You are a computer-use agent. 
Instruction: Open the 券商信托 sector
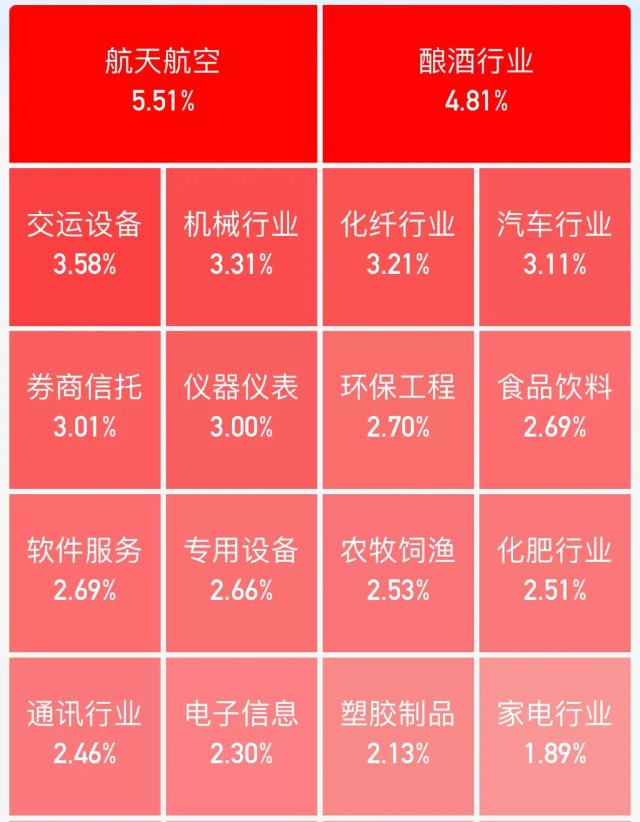click(x=85, y=410)
